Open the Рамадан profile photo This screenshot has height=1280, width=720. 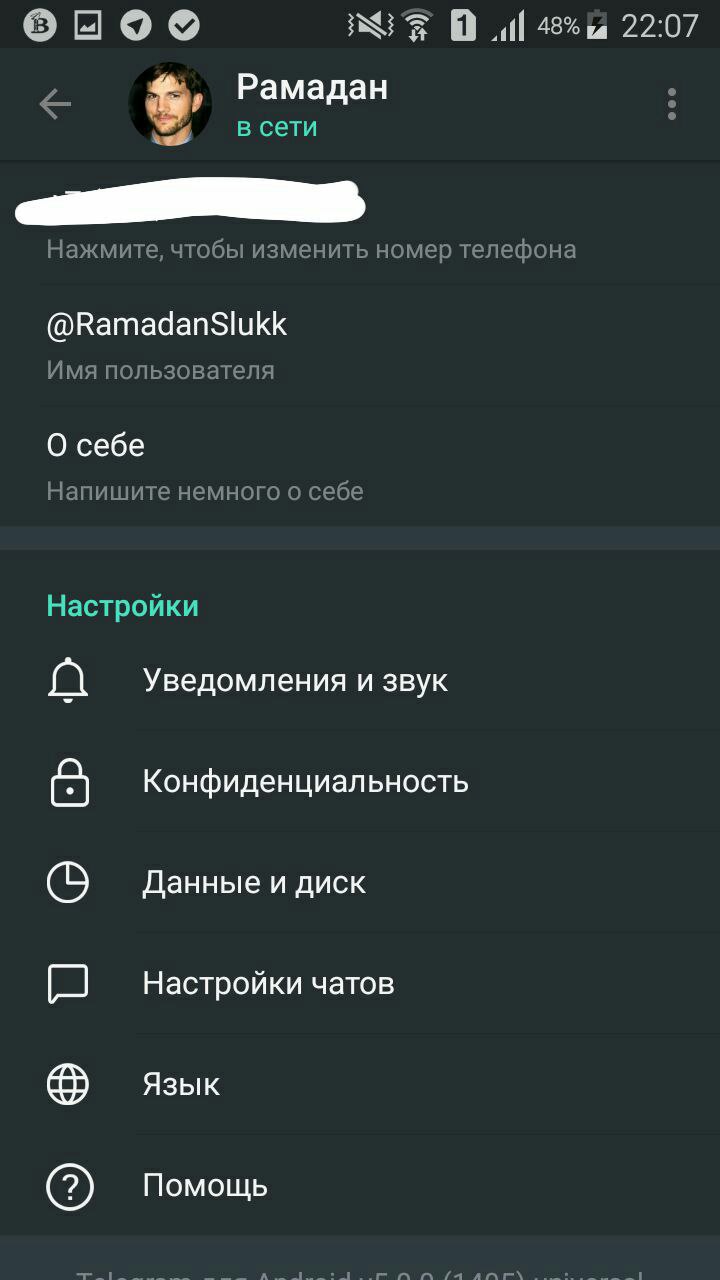[170, 104]
